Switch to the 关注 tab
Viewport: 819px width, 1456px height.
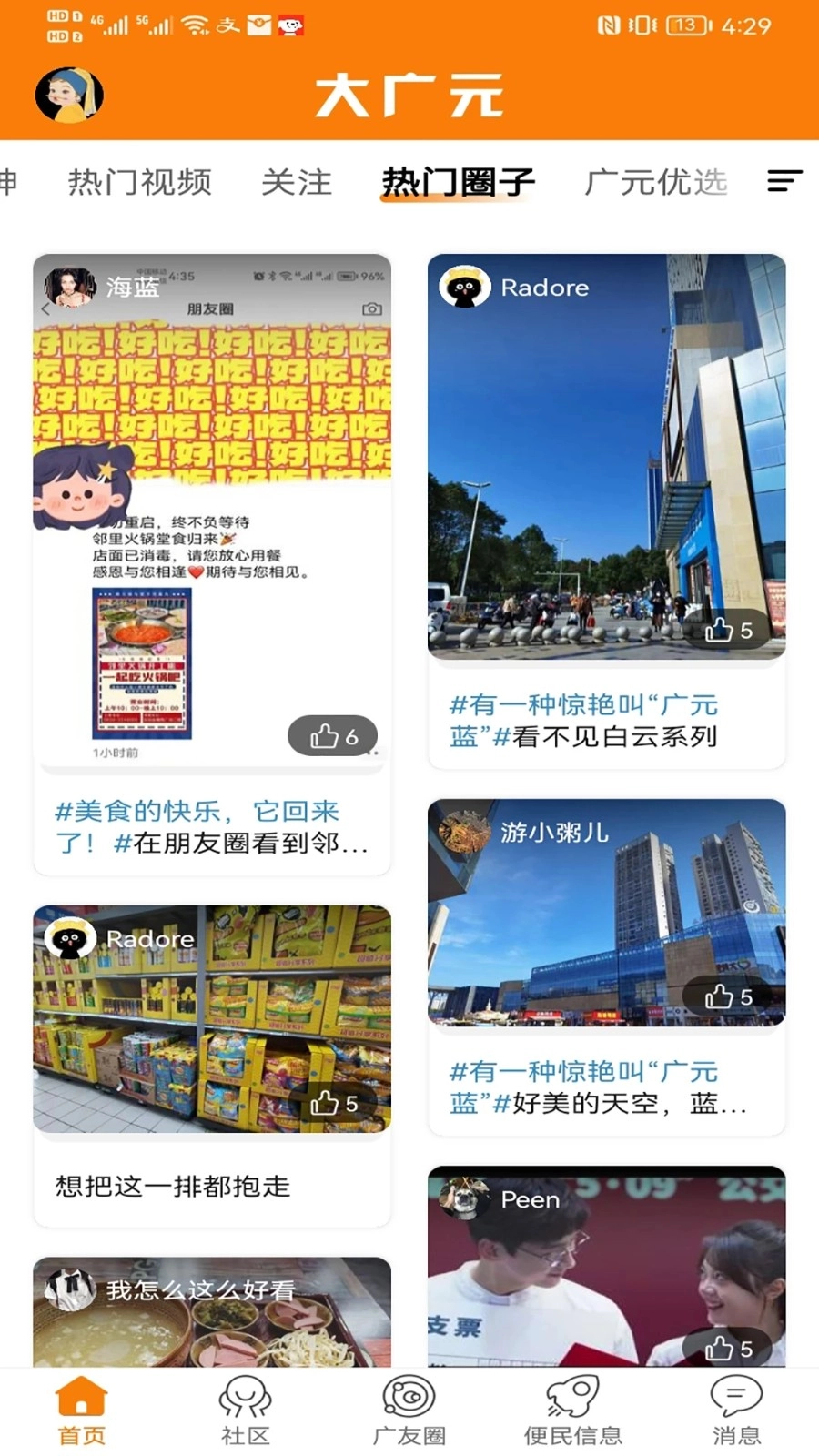[x=296, y=182]
